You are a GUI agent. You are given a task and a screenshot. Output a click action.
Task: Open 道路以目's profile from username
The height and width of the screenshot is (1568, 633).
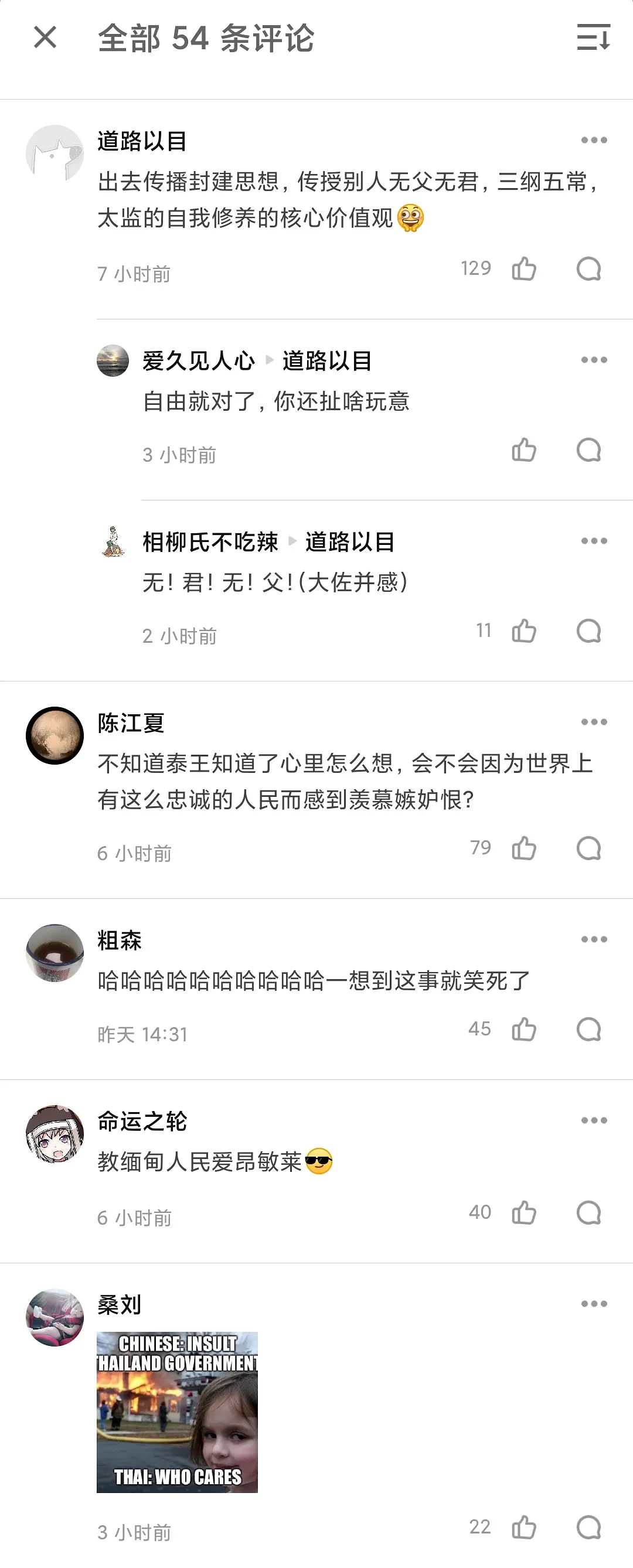[x=142, y=141]
